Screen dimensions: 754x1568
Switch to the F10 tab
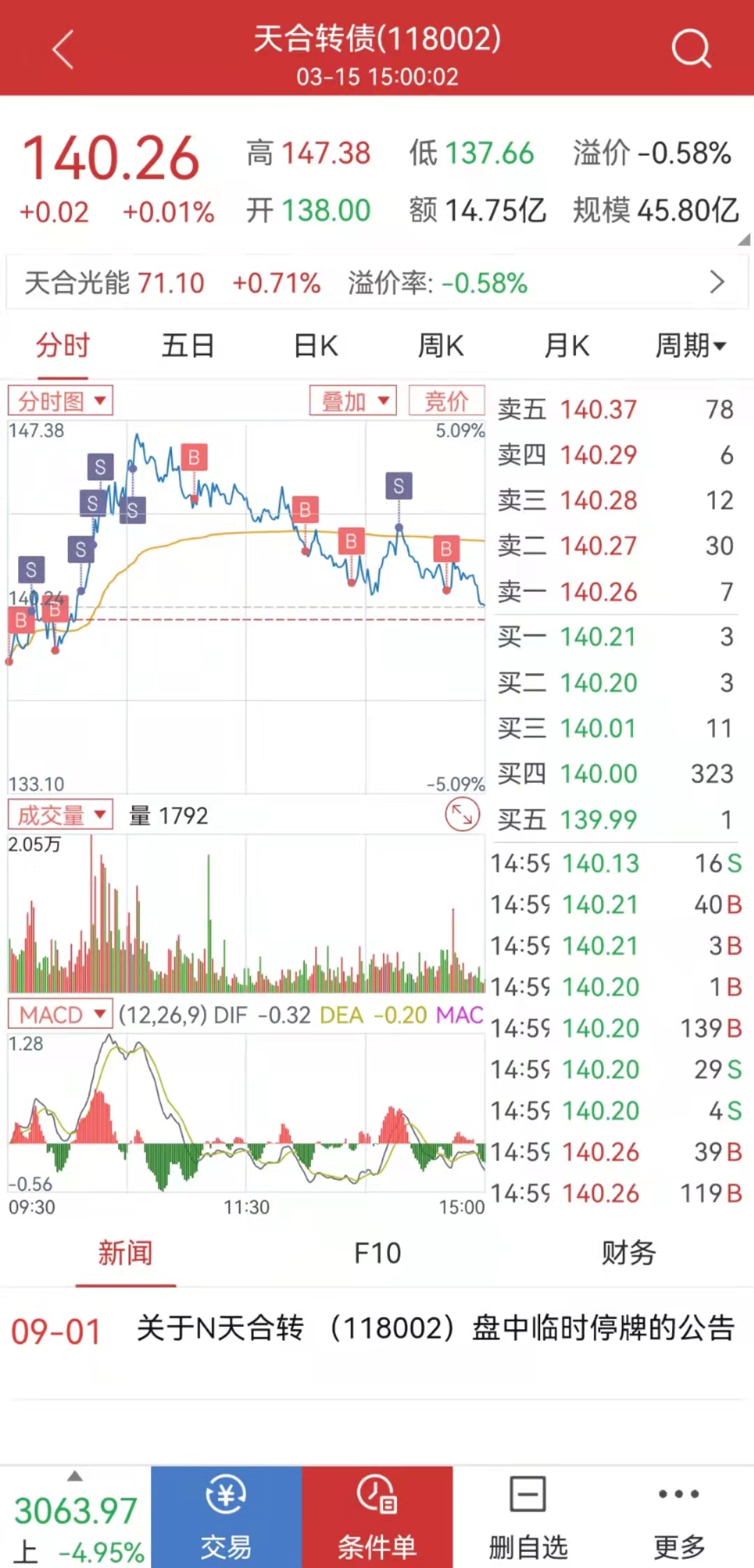tap(377, 1253)
